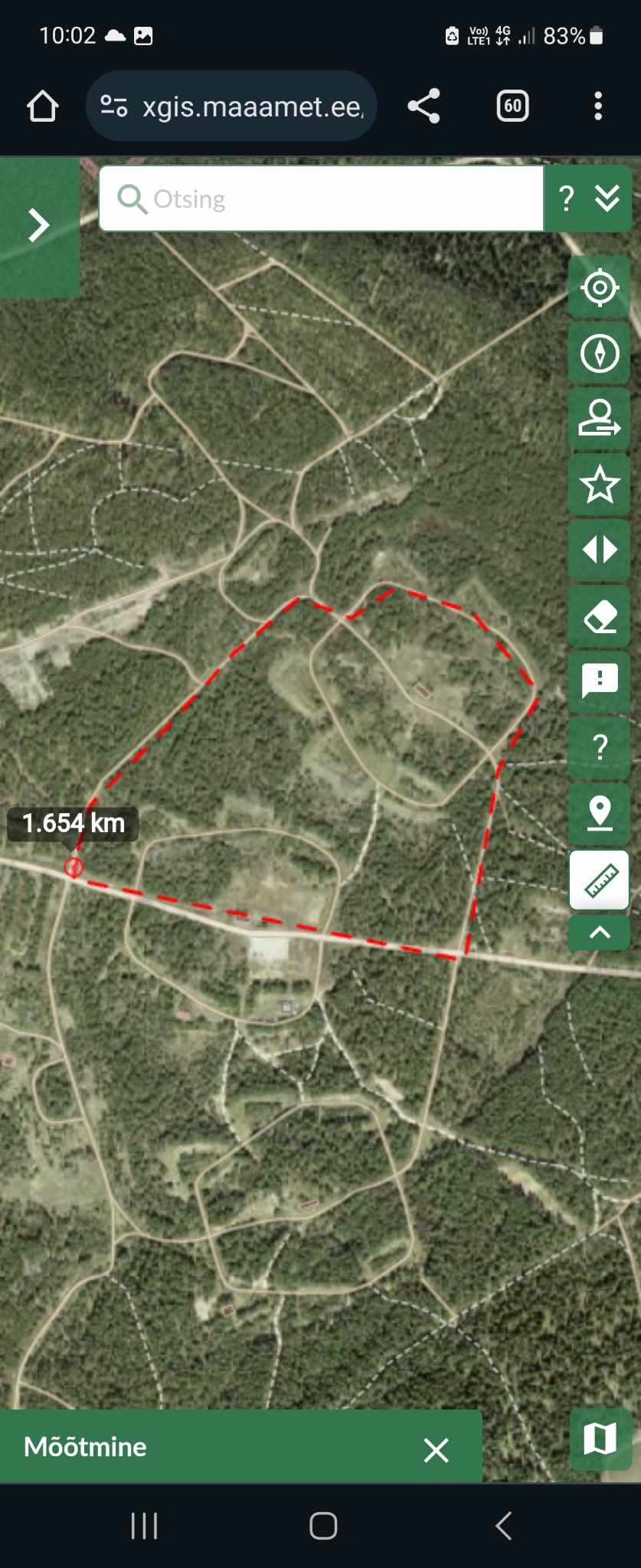Erase drawings with the eraser tool
The image size is (641, 1568).
point(600,616)
